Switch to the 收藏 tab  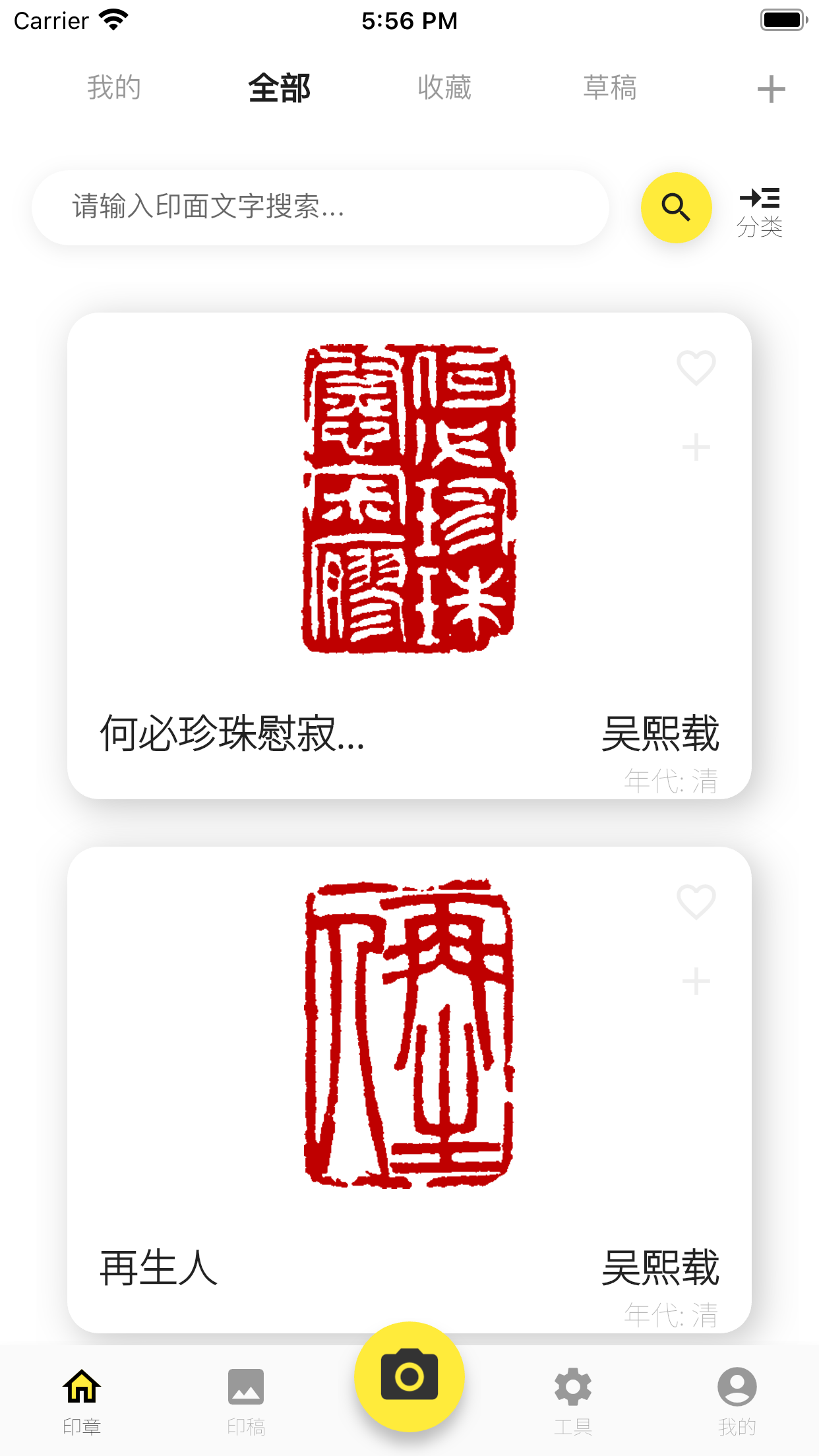click(x=444, y=86)
